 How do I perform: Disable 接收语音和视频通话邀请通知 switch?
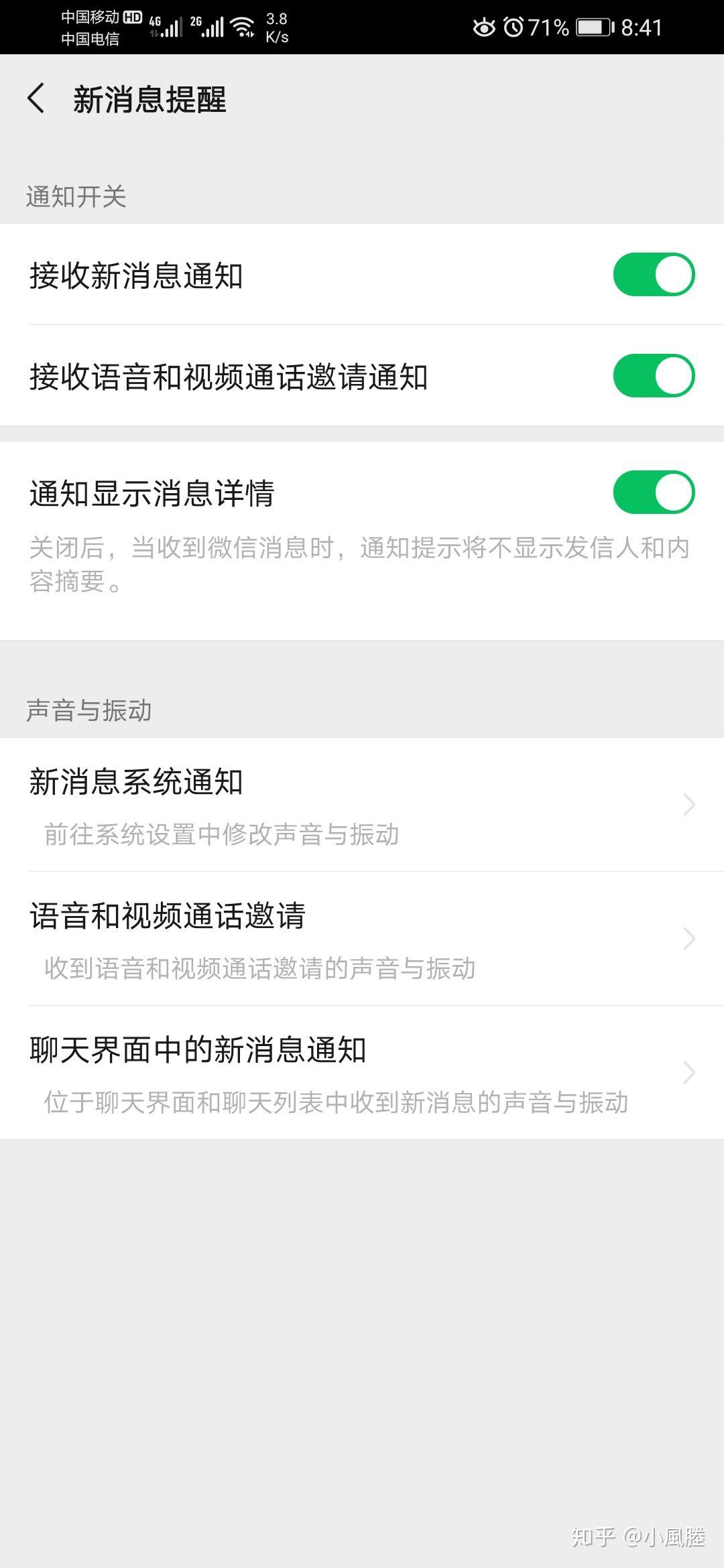coord(653,376)
